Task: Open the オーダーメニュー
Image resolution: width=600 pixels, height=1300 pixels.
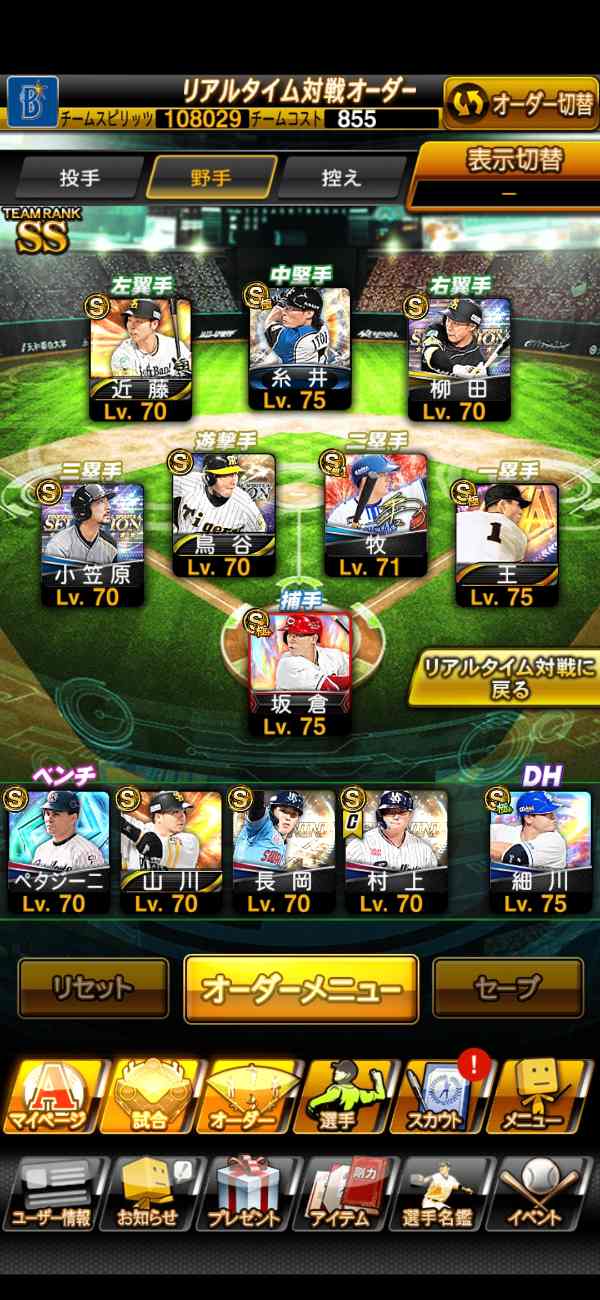Action: coord(301,989)
